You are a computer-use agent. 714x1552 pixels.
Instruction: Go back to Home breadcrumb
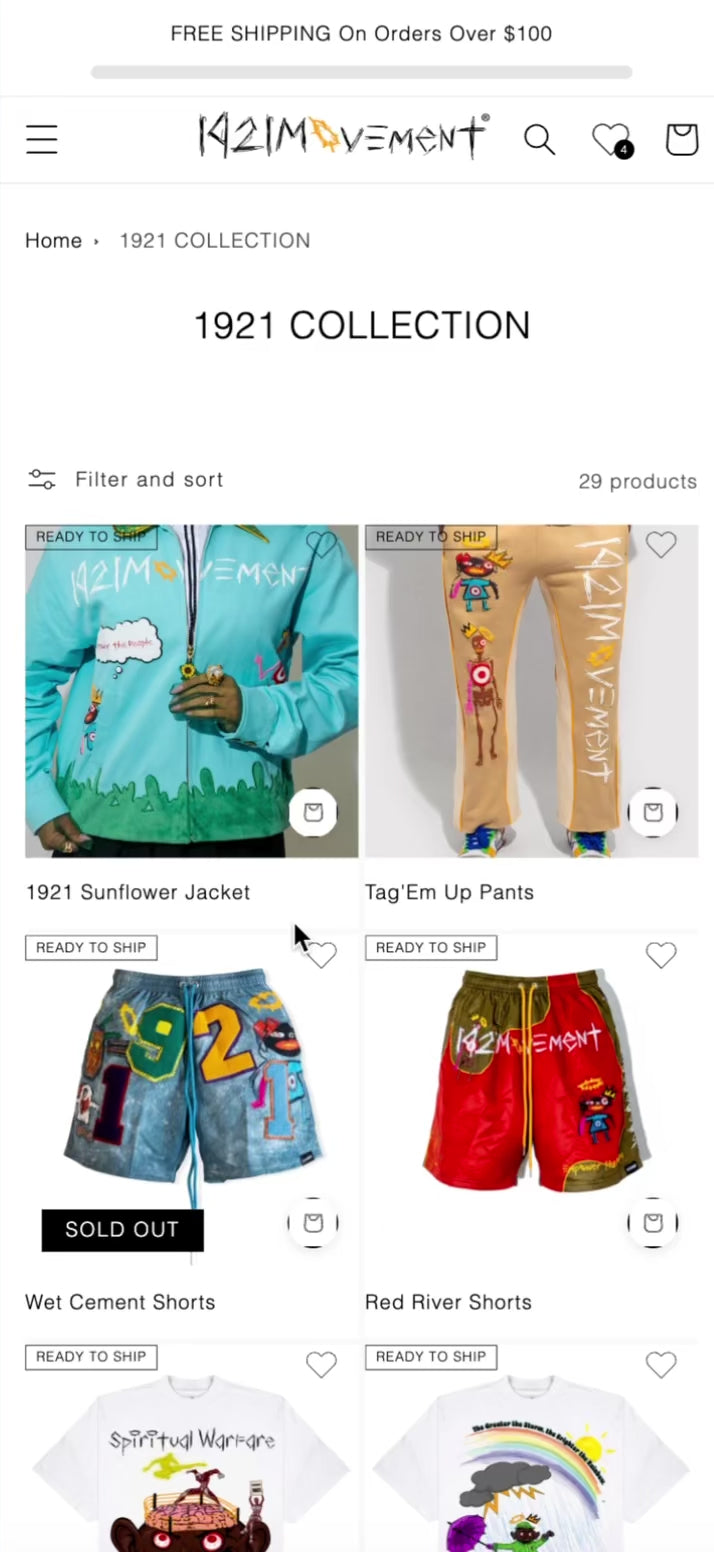53,241
